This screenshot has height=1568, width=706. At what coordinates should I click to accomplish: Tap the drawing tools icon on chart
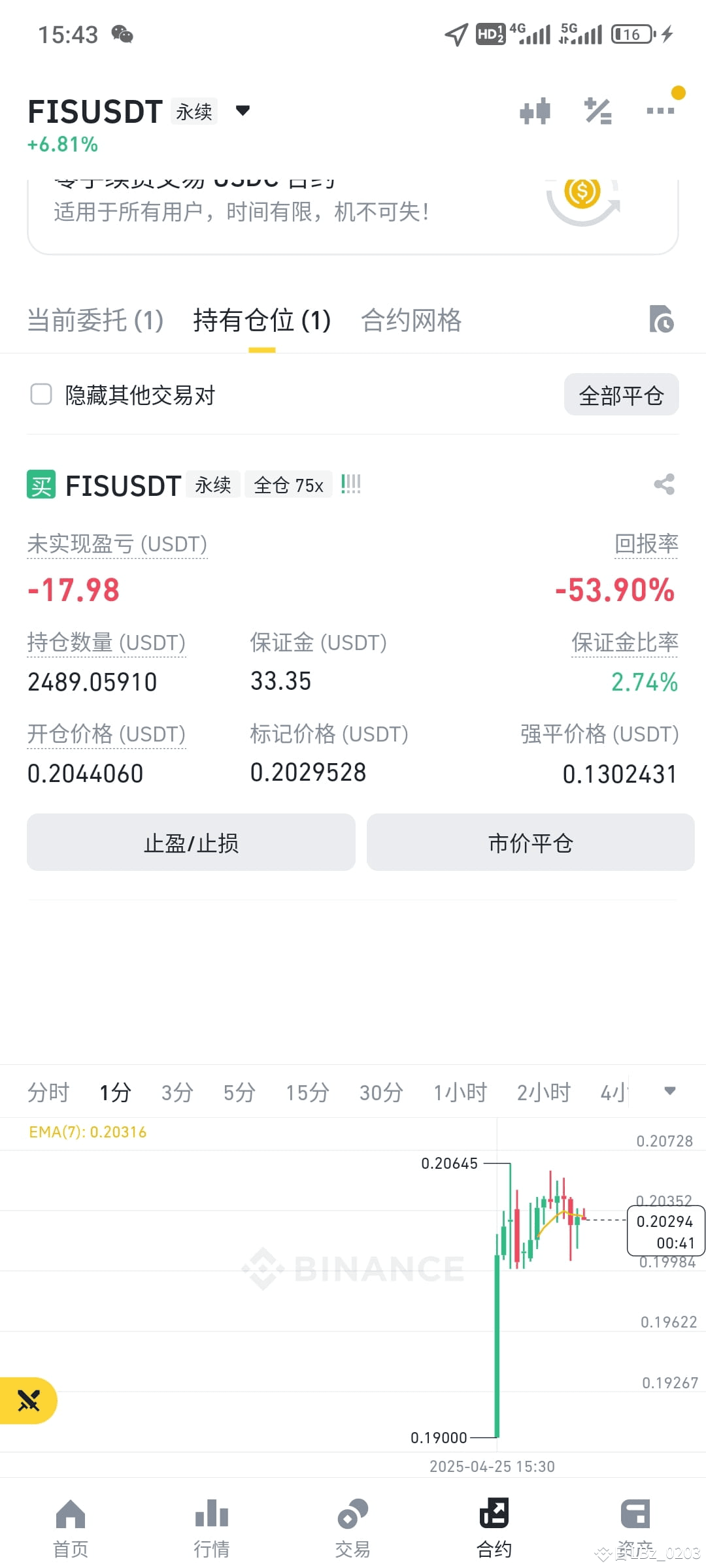pos(27,1401)
